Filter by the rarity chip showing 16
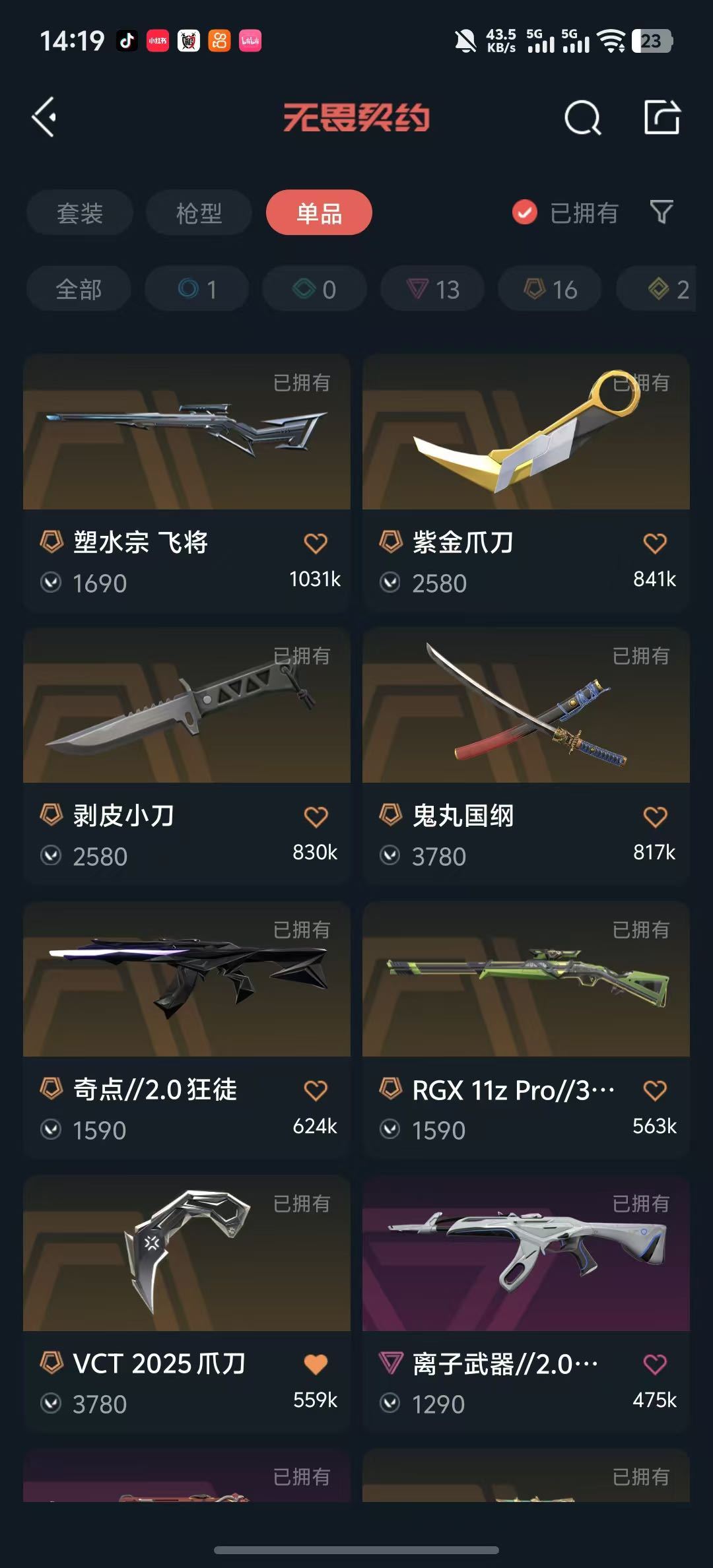This screenshot has height=1568, width=713. (x=550, y=289)
